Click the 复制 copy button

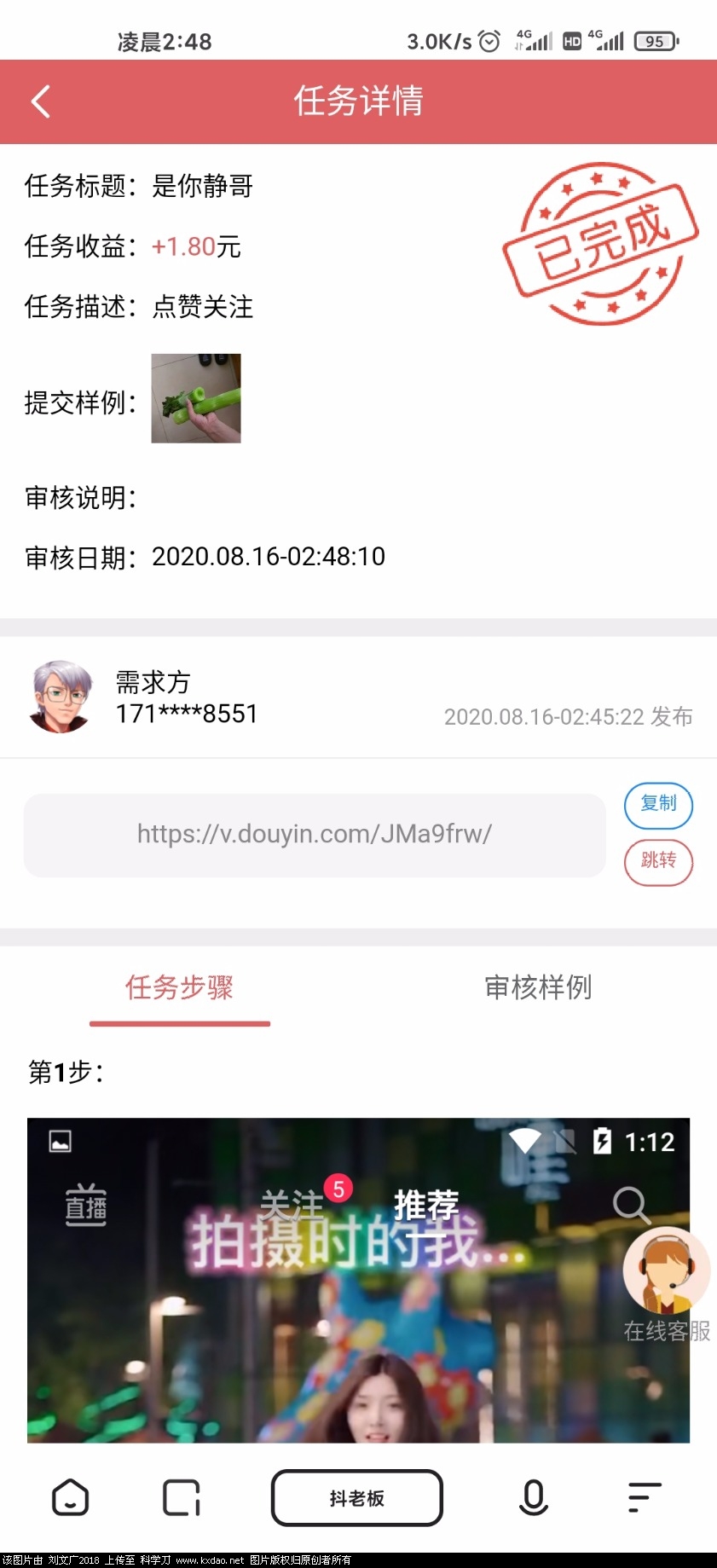point(658,805)
